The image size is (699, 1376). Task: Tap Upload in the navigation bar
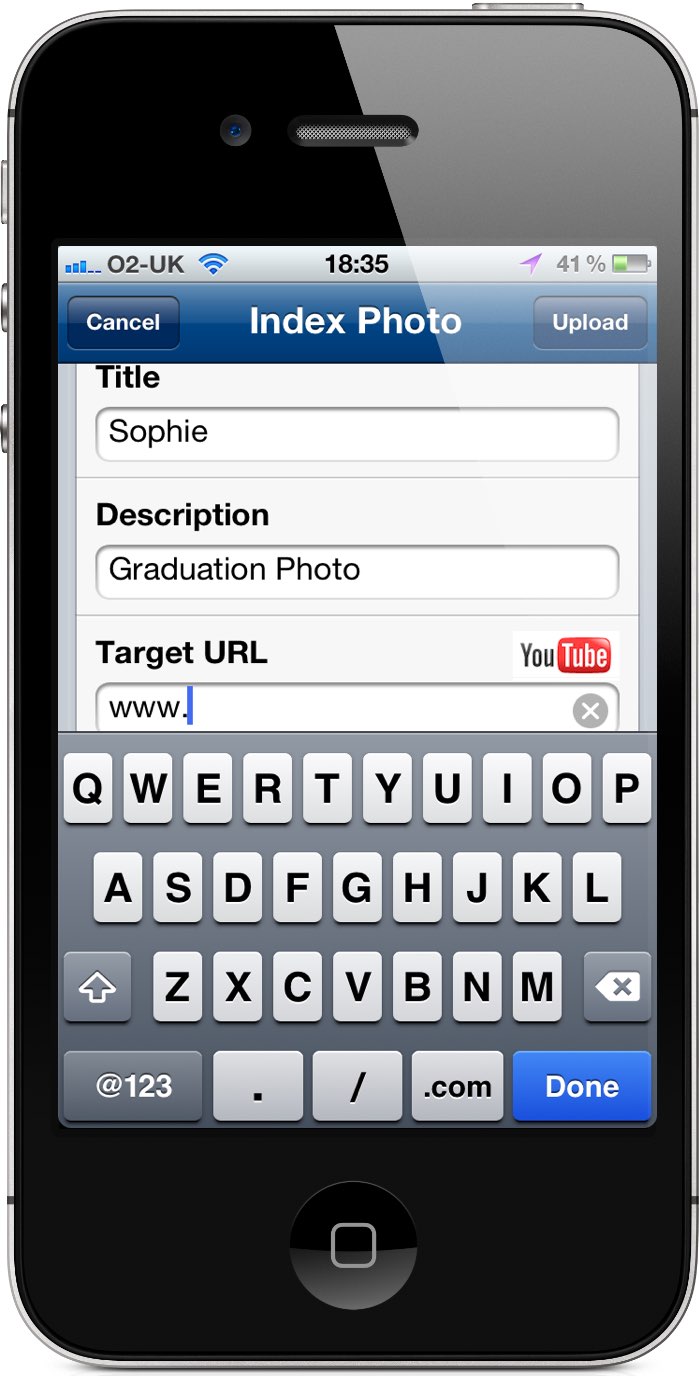tap(590, 322)
